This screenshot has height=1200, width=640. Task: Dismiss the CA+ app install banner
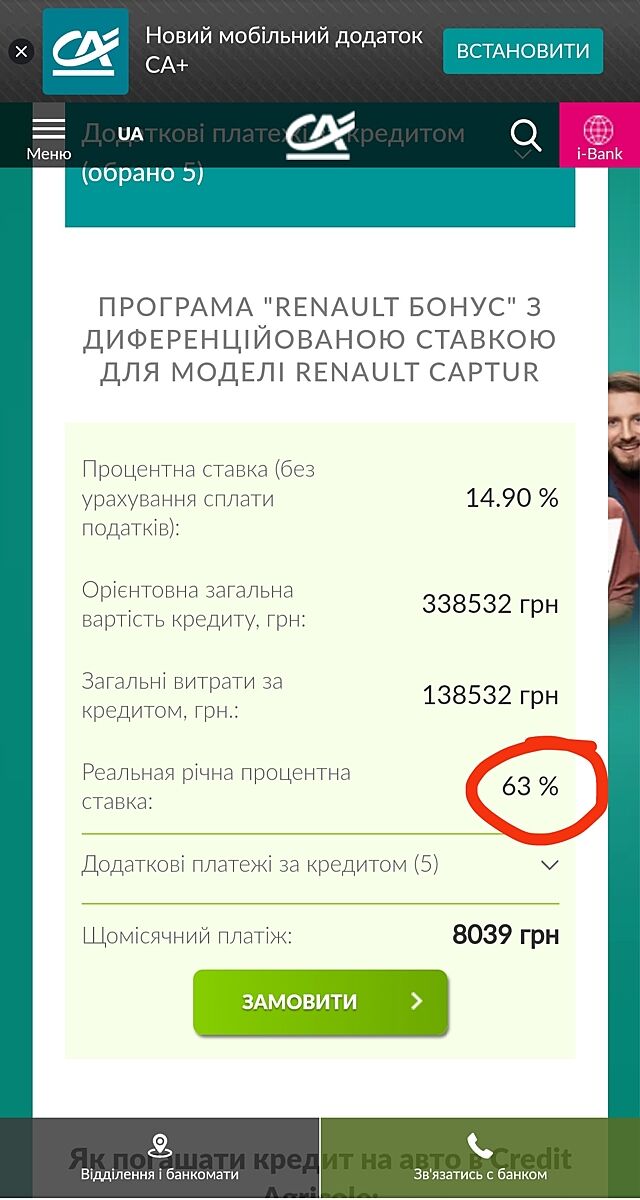[21, 51]
